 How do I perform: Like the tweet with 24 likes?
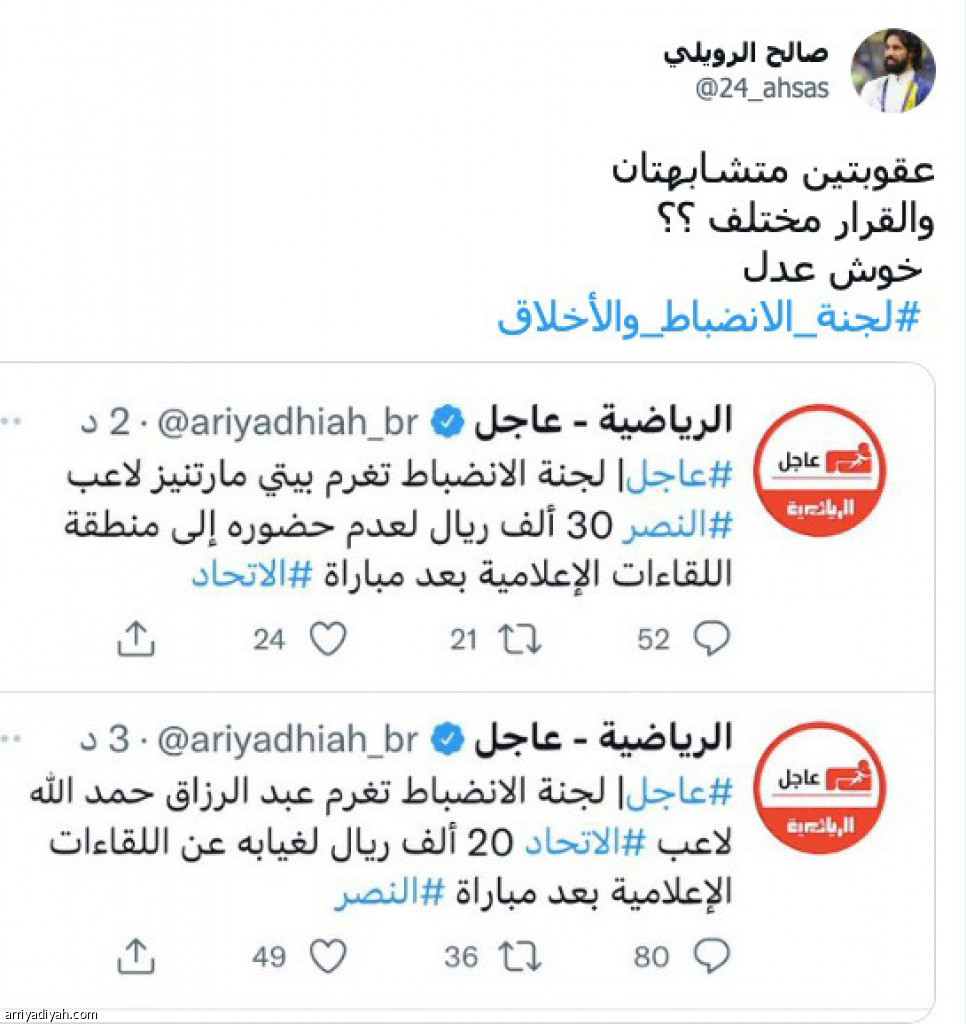click(327, 640)
